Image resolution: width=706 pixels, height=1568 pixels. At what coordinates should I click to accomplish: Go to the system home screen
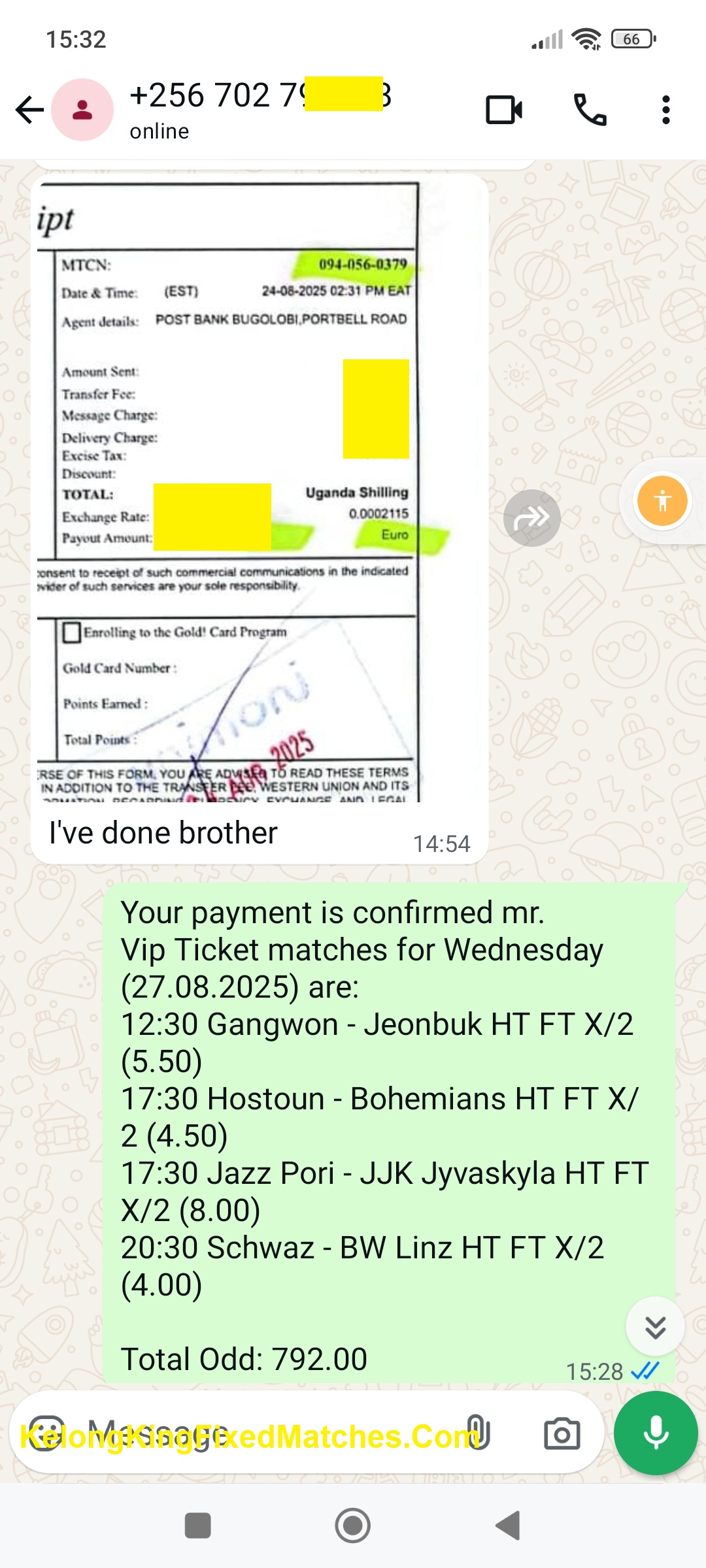(x=353, y=1526)
